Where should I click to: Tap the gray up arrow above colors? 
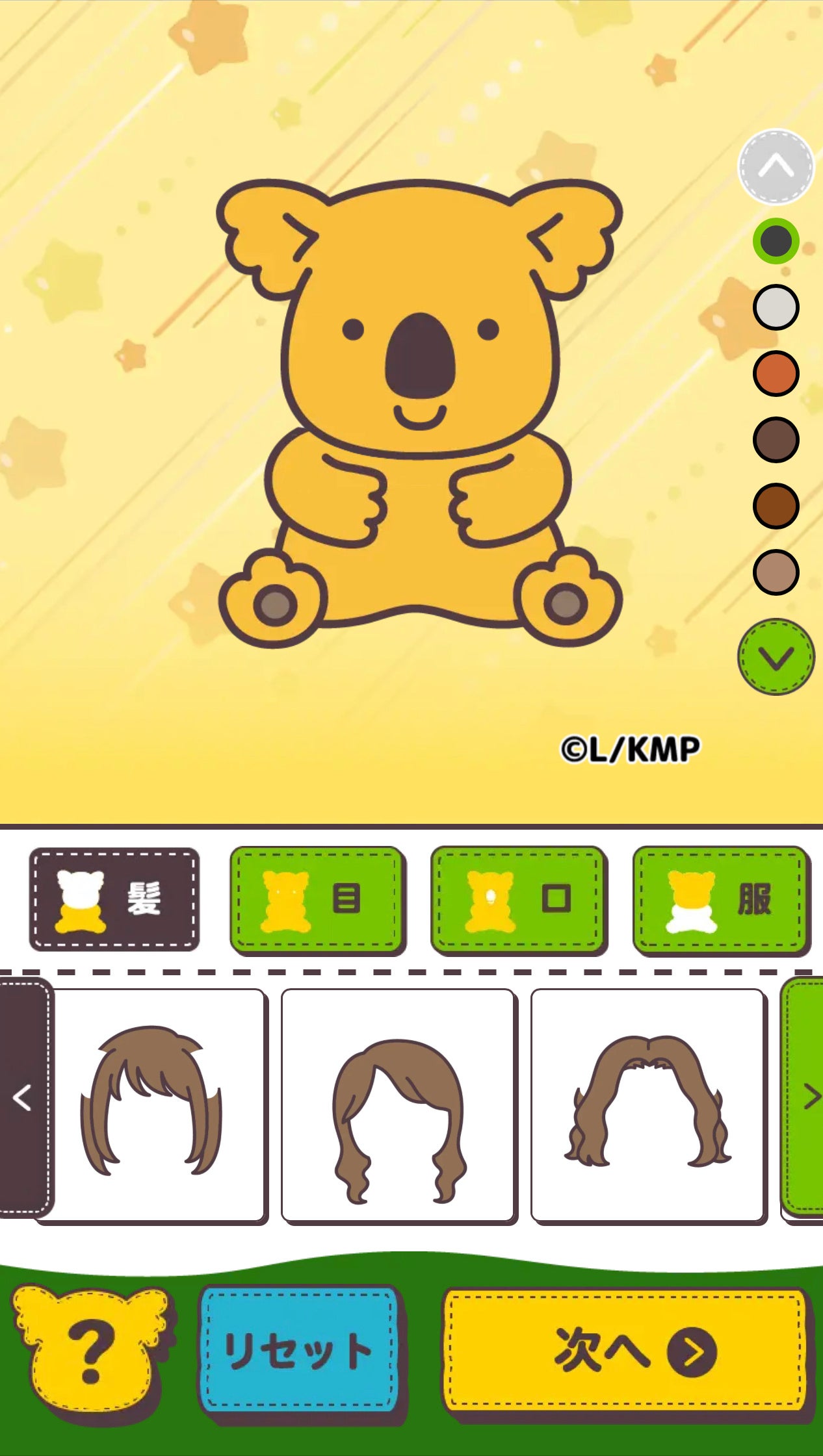pyautogui.click(x=776, y=167)
